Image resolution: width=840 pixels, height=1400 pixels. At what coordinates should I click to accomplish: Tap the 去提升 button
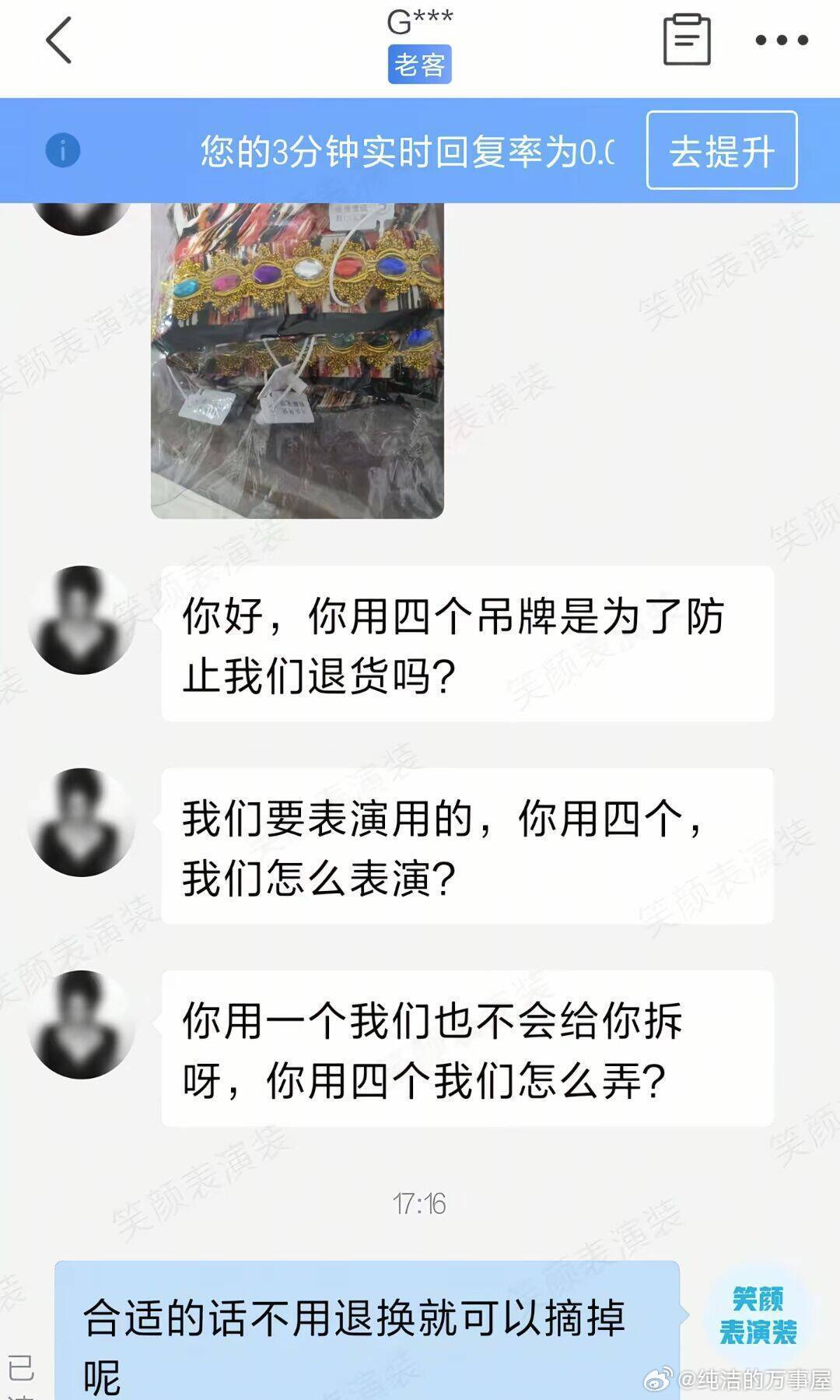coord(721,151)
